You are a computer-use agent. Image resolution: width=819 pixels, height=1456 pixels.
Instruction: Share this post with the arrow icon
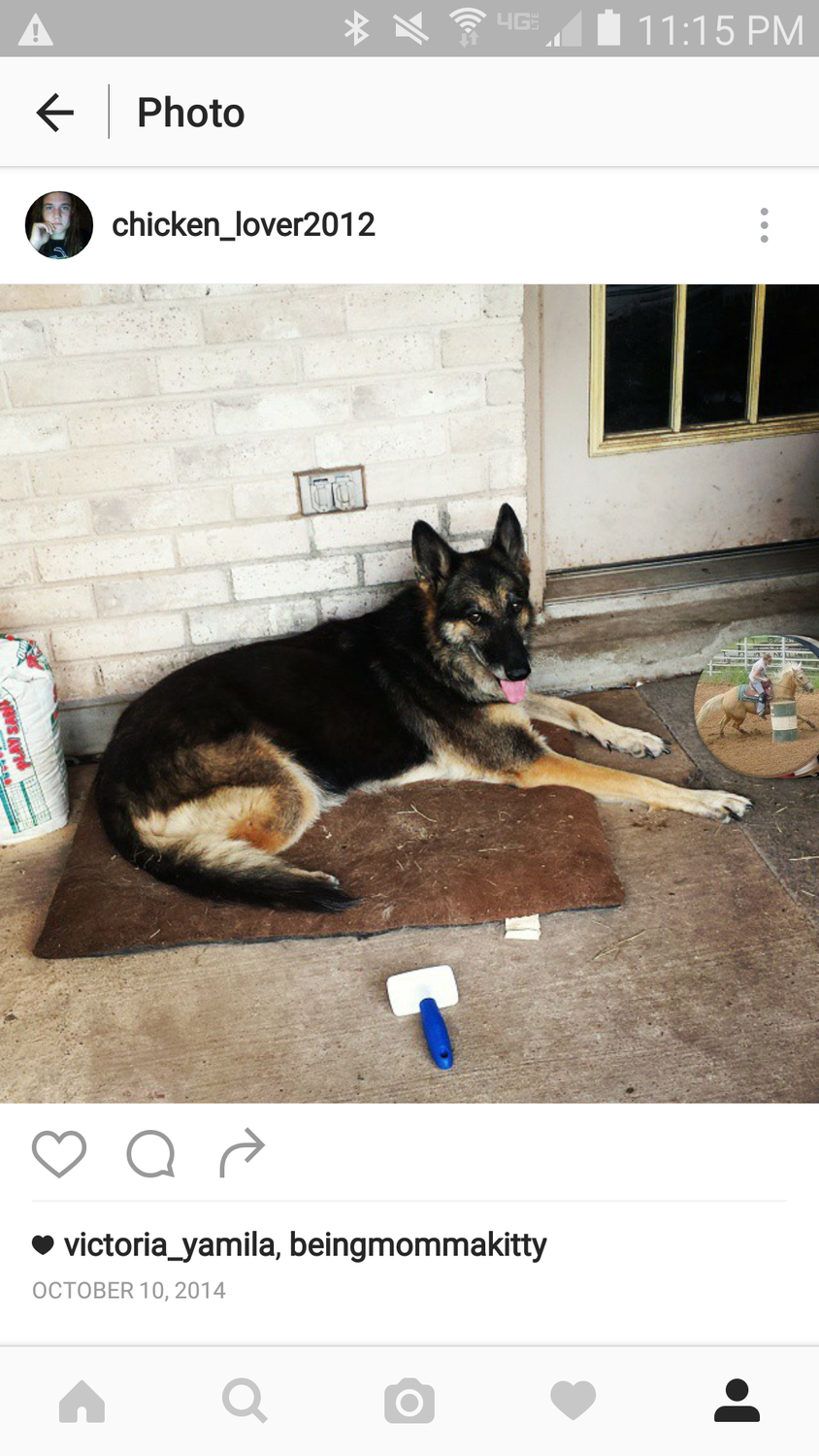tap(243, 1153)
